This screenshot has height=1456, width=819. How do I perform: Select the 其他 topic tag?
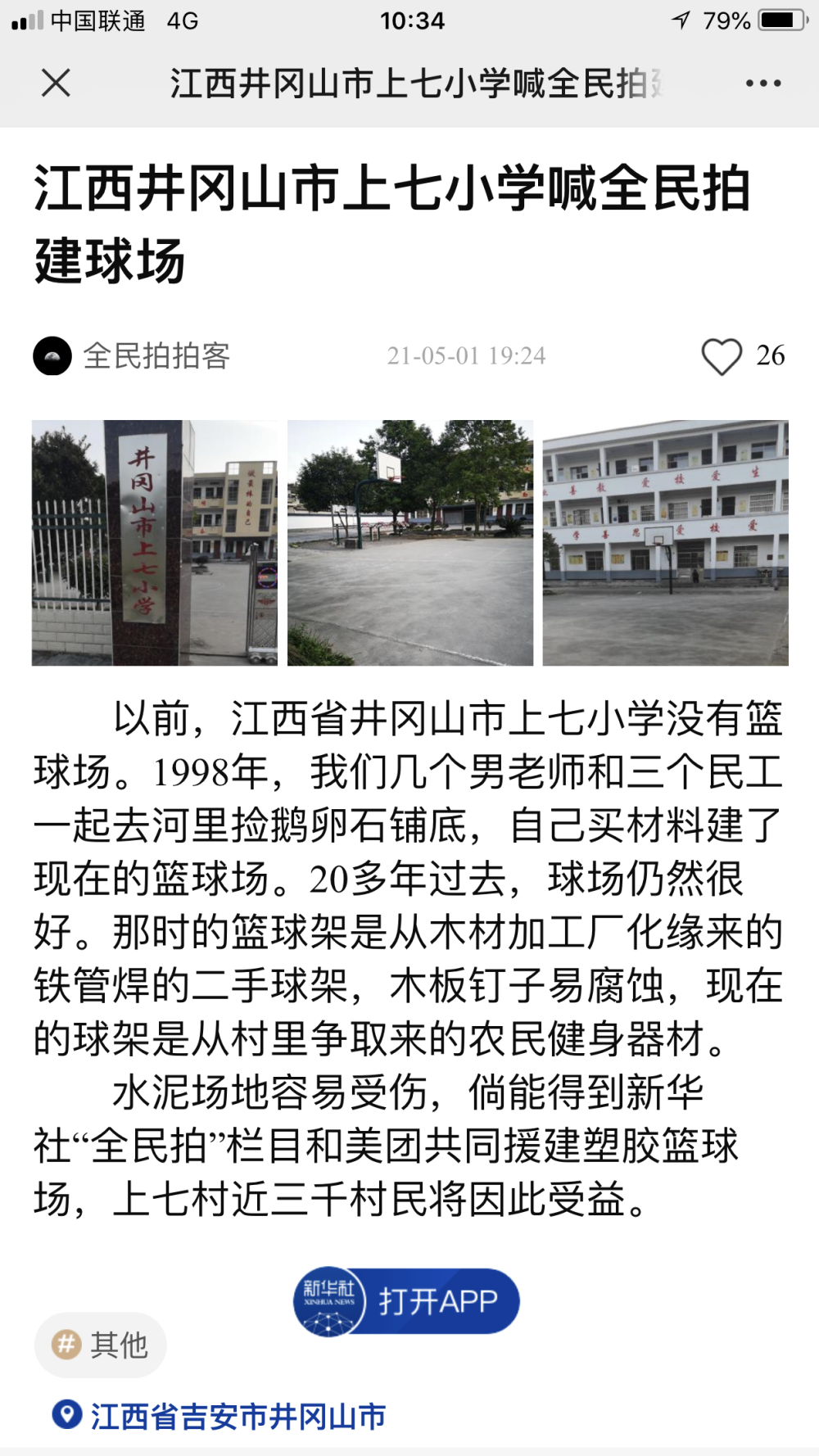101,1345
